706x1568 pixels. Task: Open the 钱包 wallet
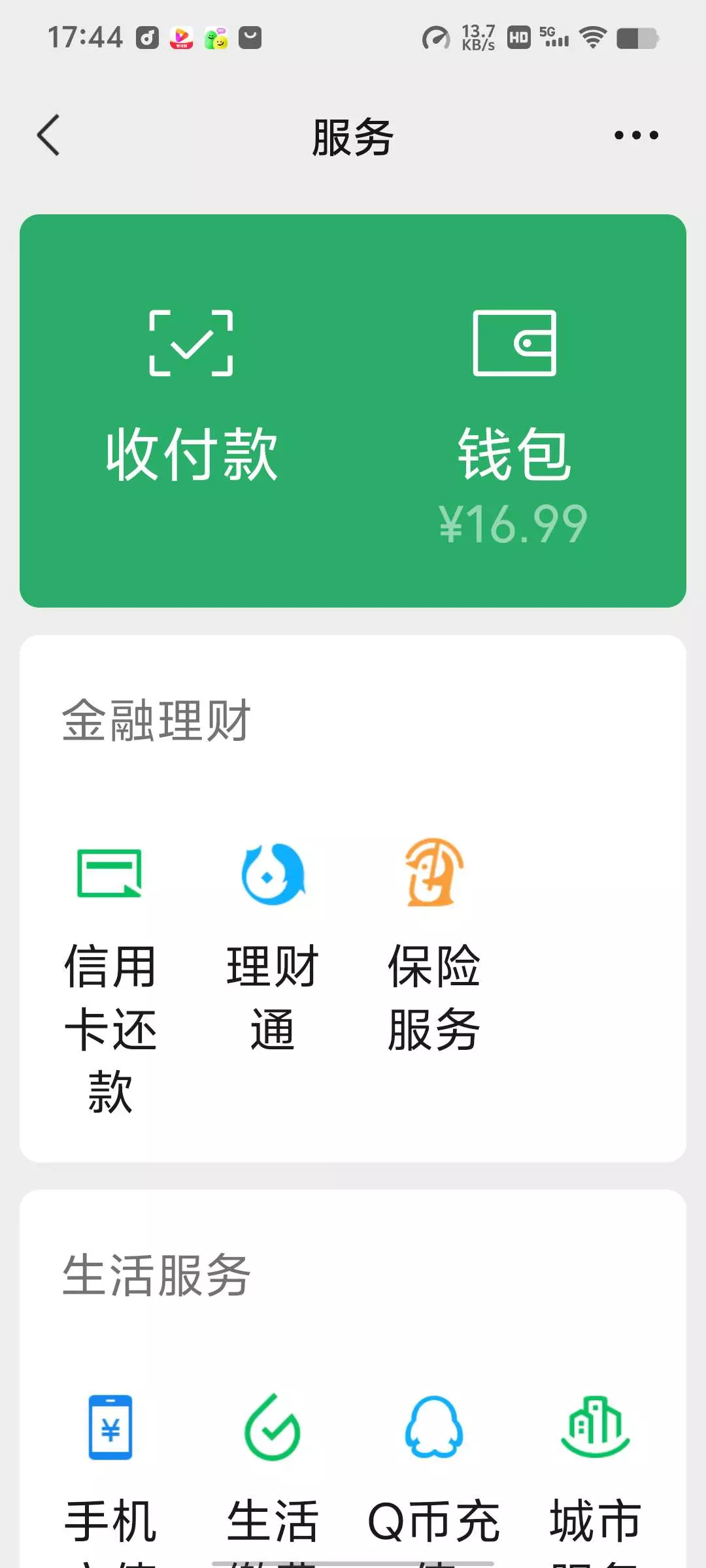click(x=514, y=418)
